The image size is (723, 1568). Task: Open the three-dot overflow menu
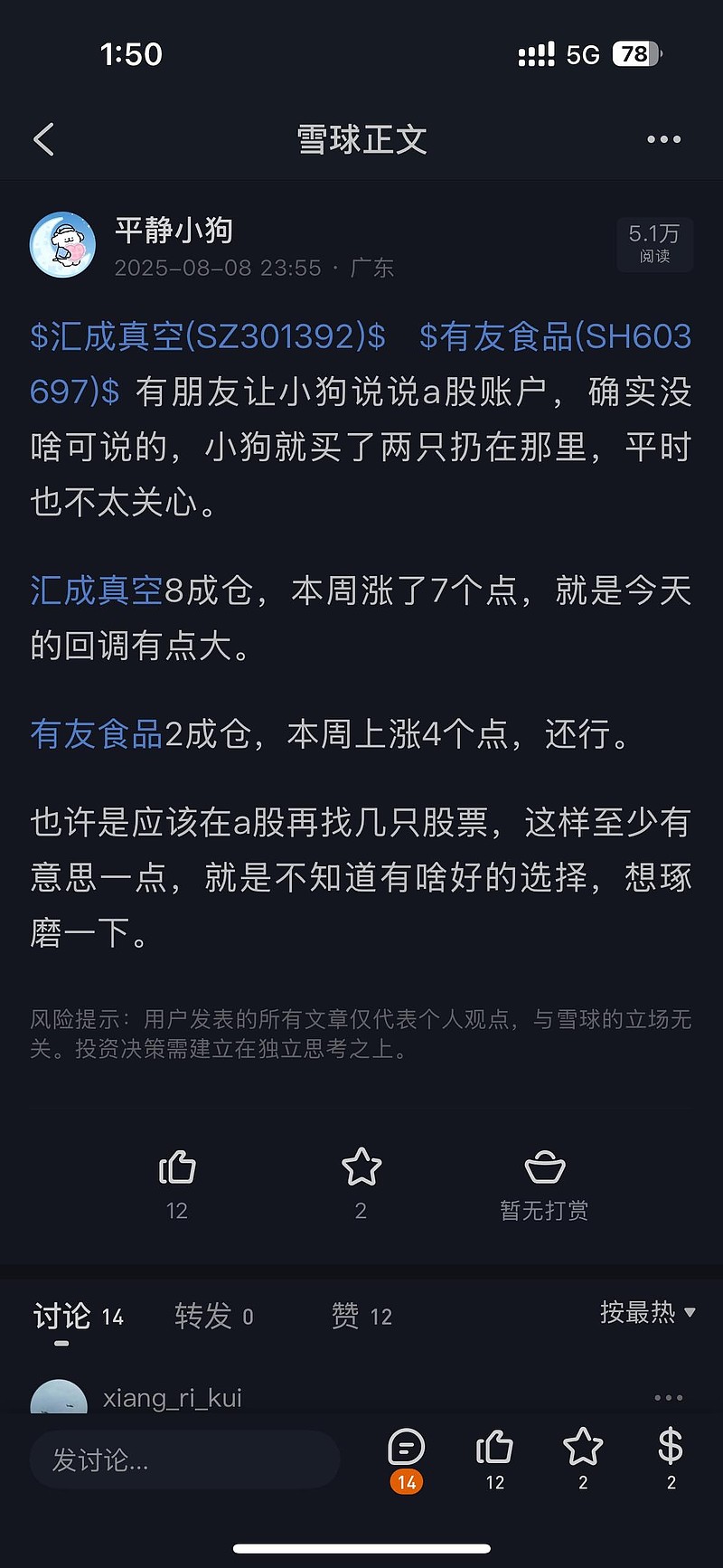click(x=663, y=139)
